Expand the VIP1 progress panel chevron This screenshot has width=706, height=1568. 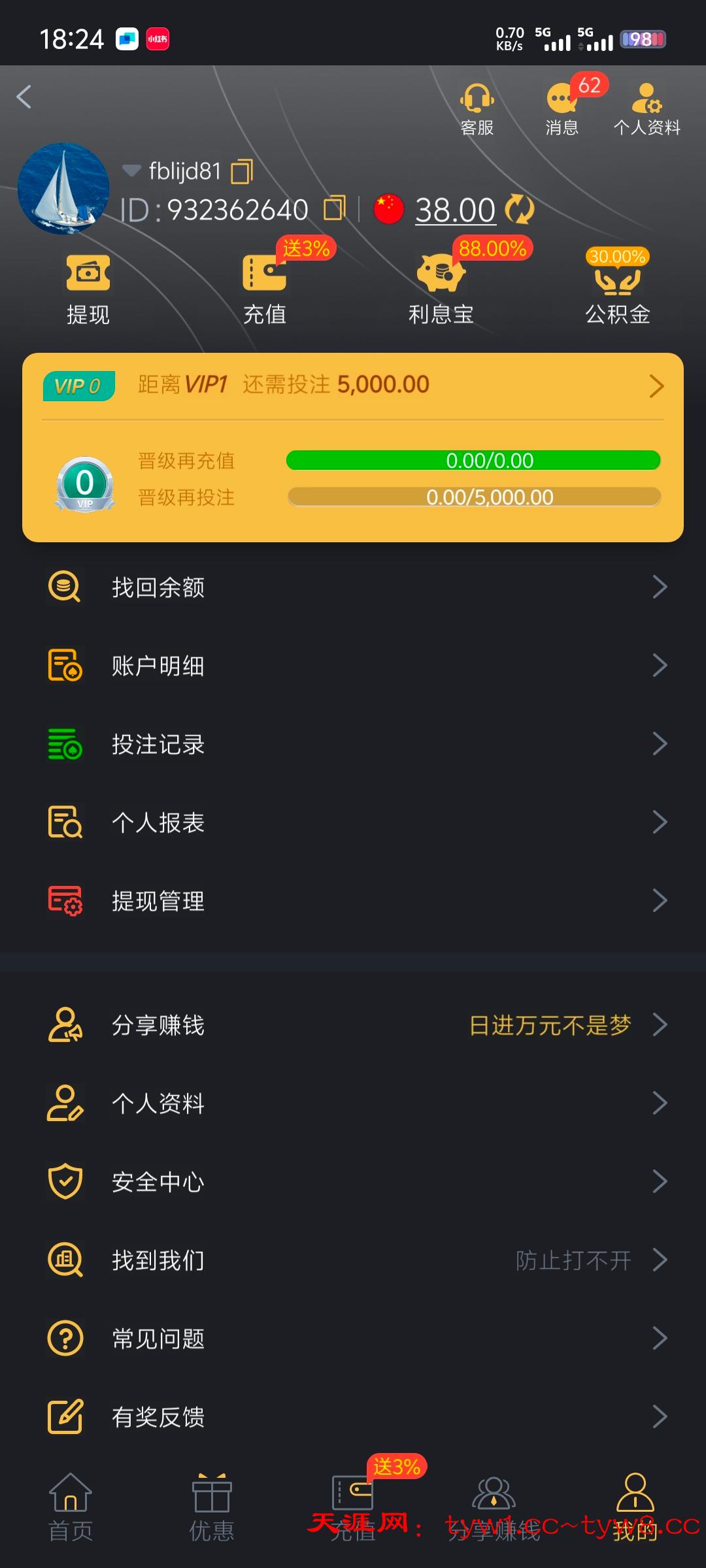point(658,386)
